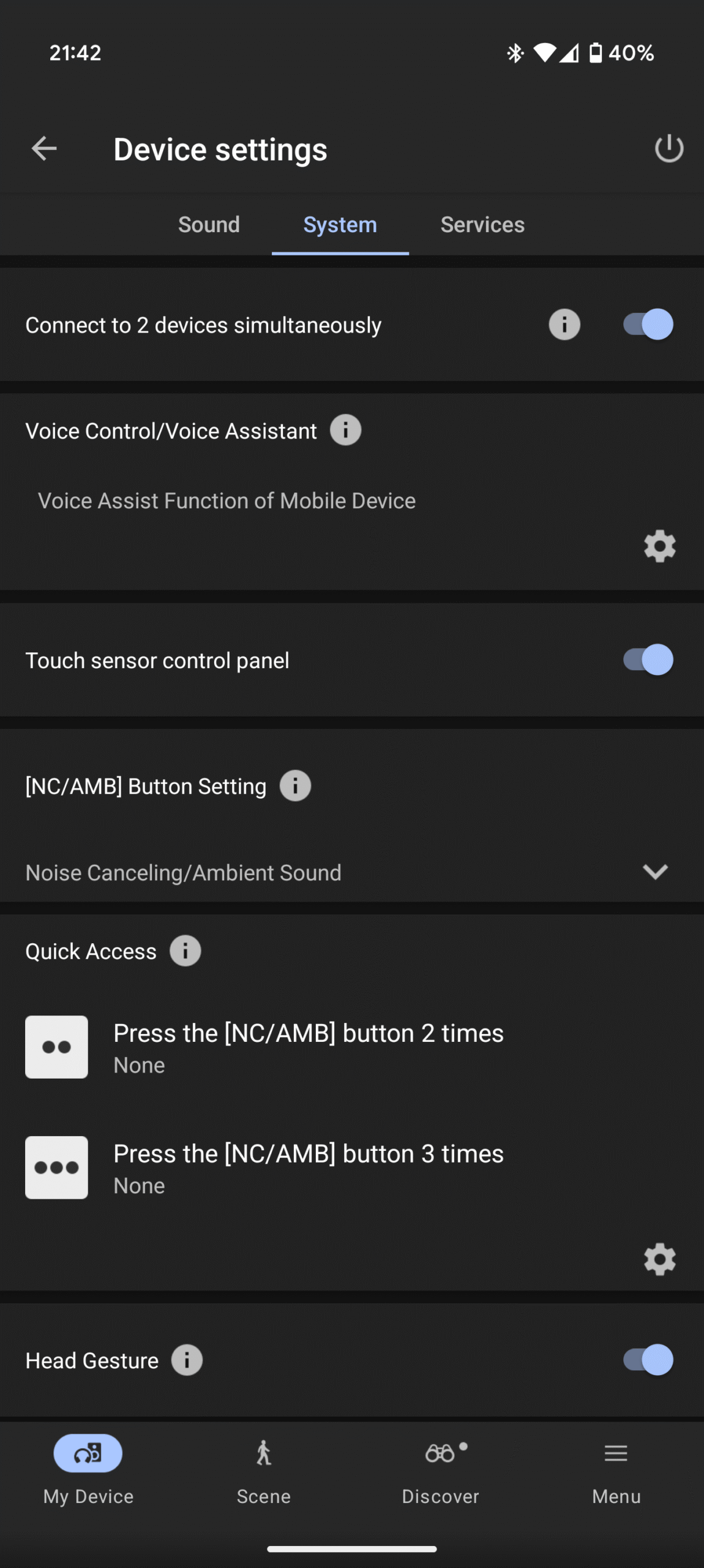This screenshot has height=1568, width=704.
Task: Expand the Noise Canceling/Ambient Sound dropdown
Action: point(654,872)
